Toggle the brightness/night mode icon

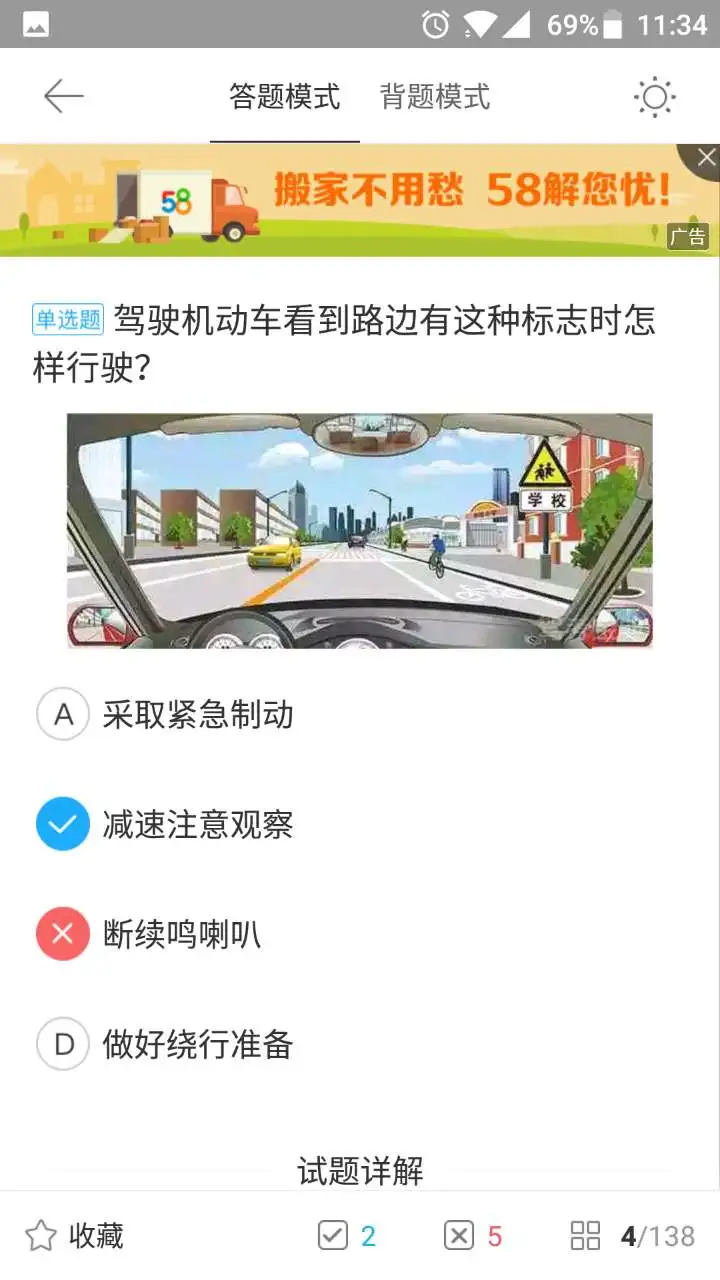[655, 97]
